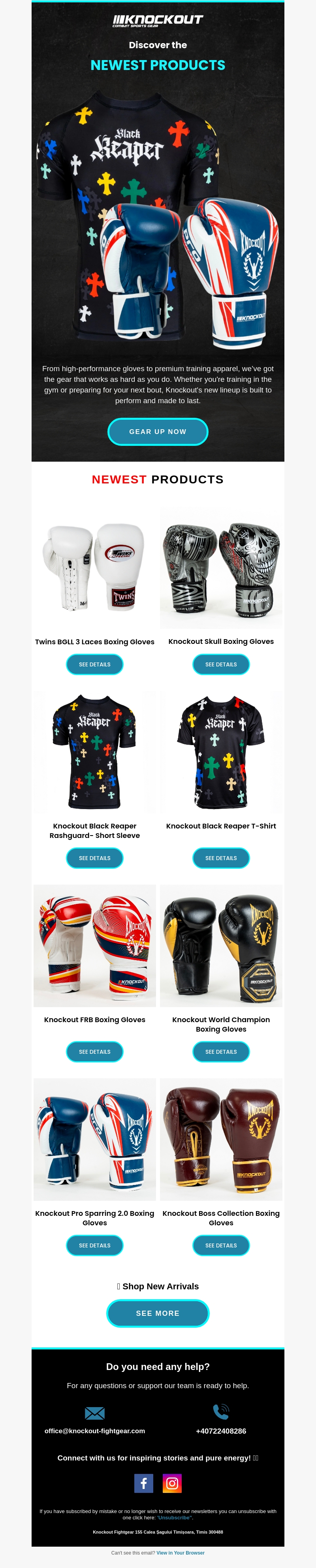Open View in Your Browser link
The width and height of the screenshot is (316, 1568).
[180, 1553]
